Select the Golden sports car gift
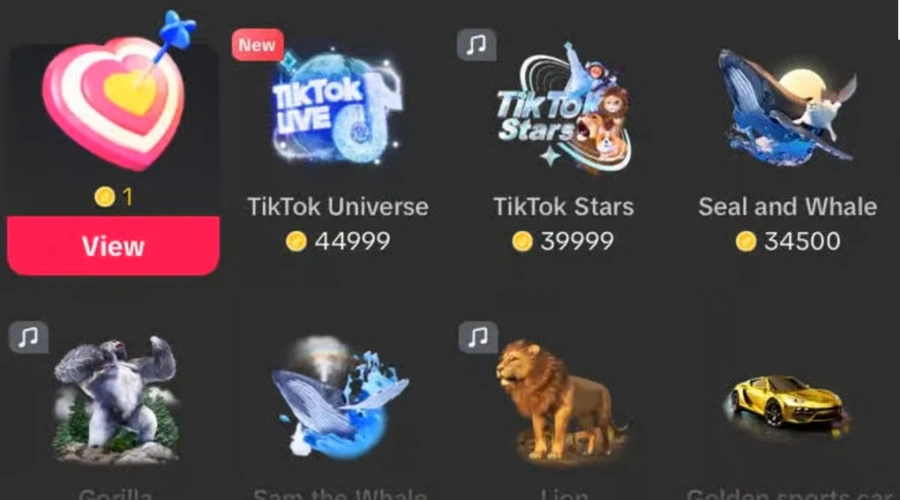This screenshot has height=500, width=900. click(x=786, y=402)
